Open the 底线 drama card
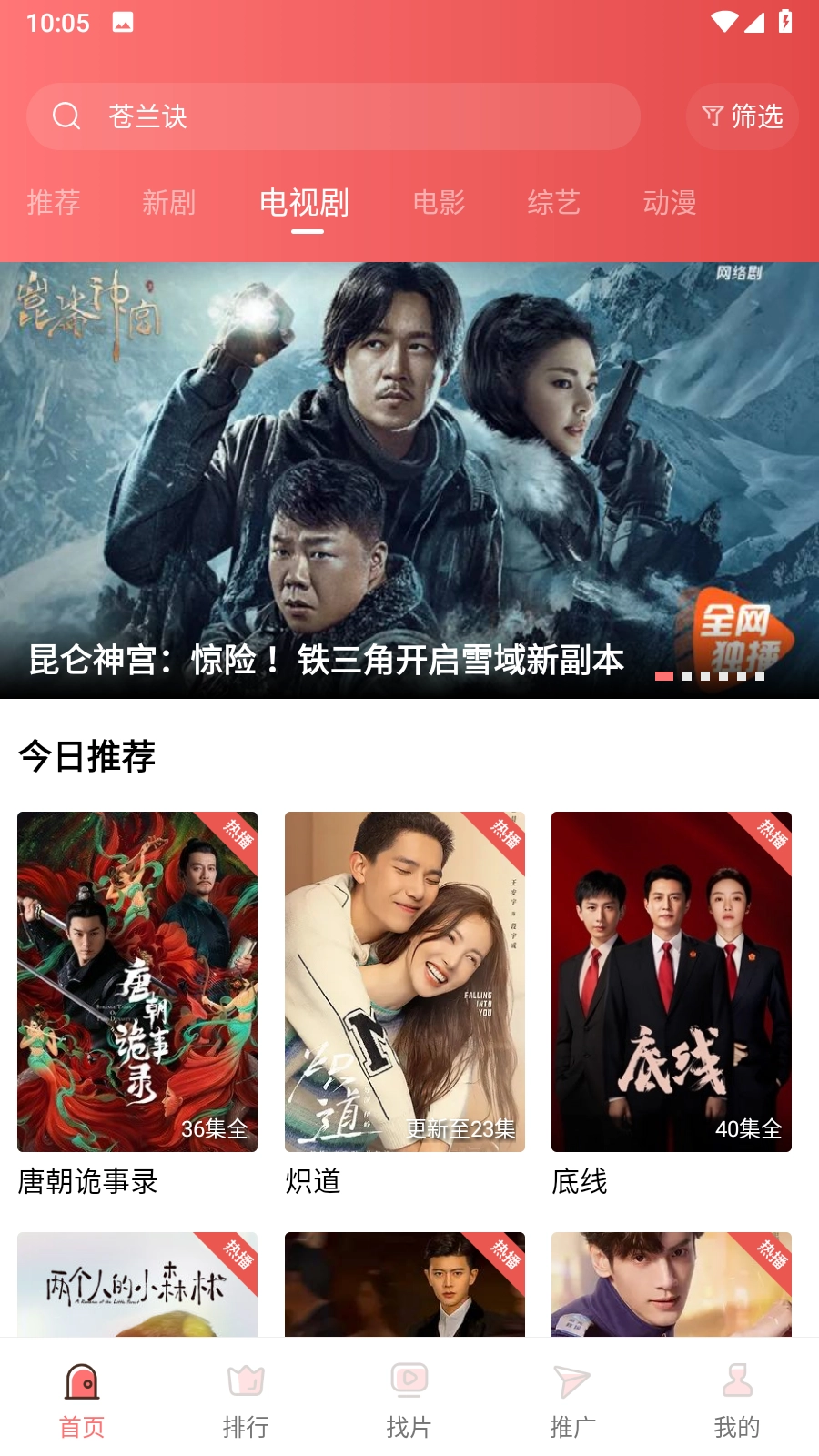Image resolution: width=819 pixels, height=1456 pixels. (x=672, y=982)
